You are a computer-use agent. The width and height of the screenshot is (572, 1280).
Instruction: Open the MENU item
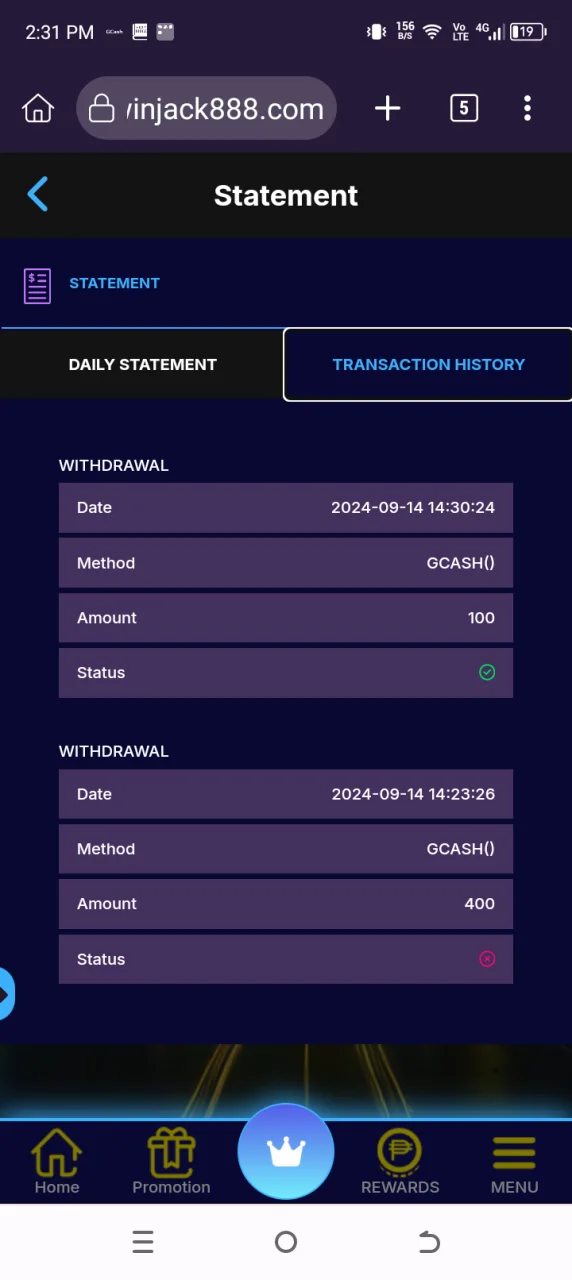point(514,1162)
